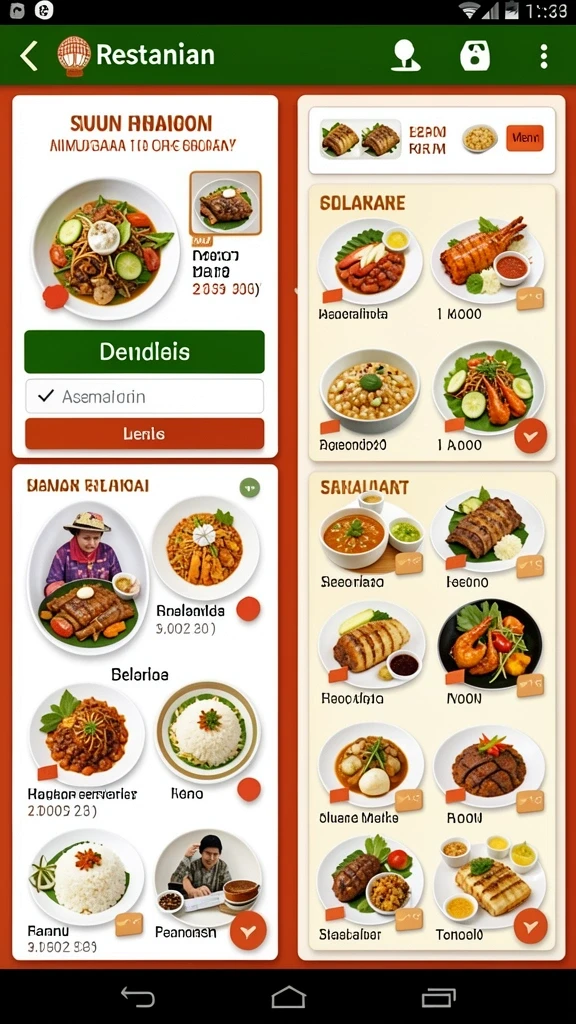Go to the Android home screen
Screen dimensions: 576x1024
288,997
